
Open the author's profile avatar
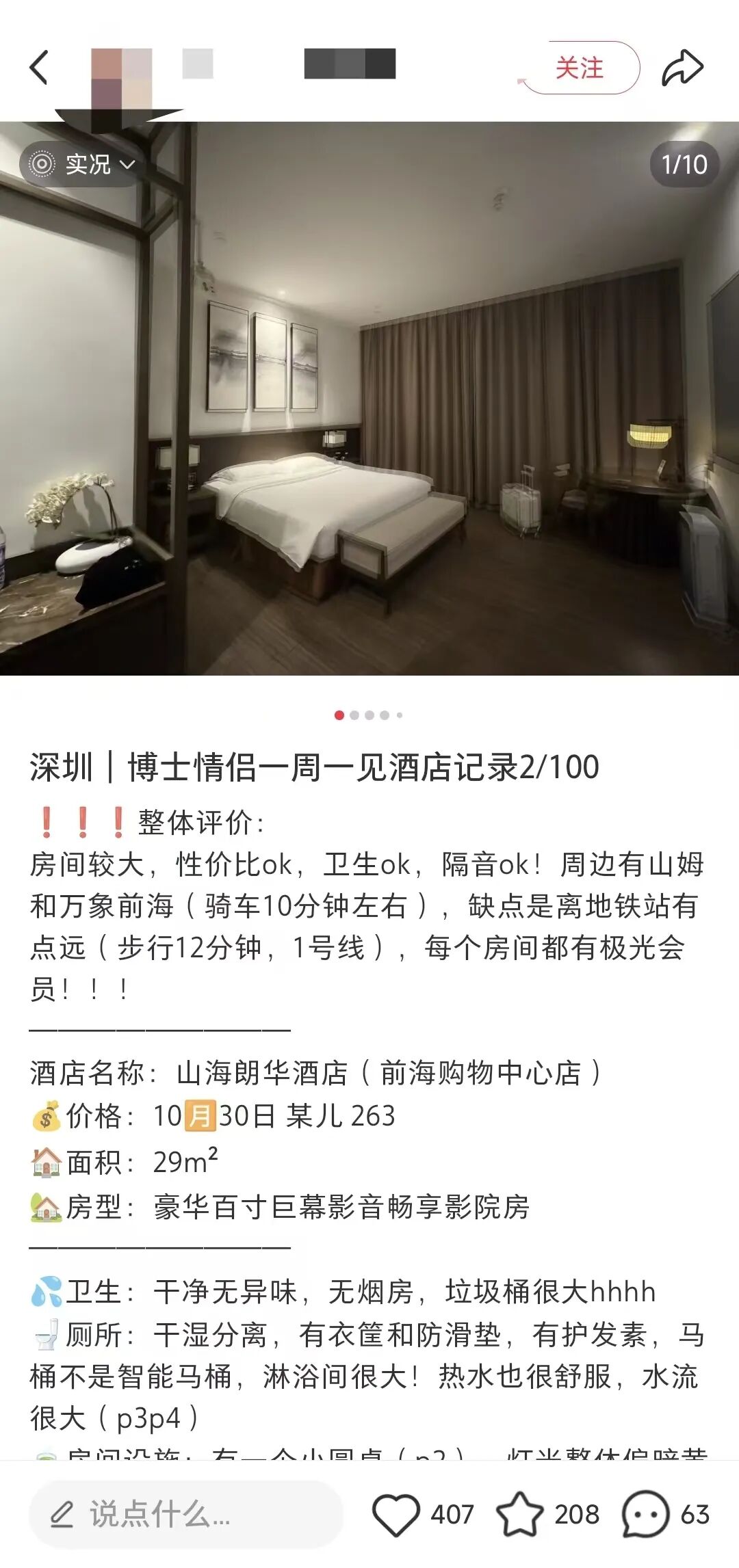[121, 77]
